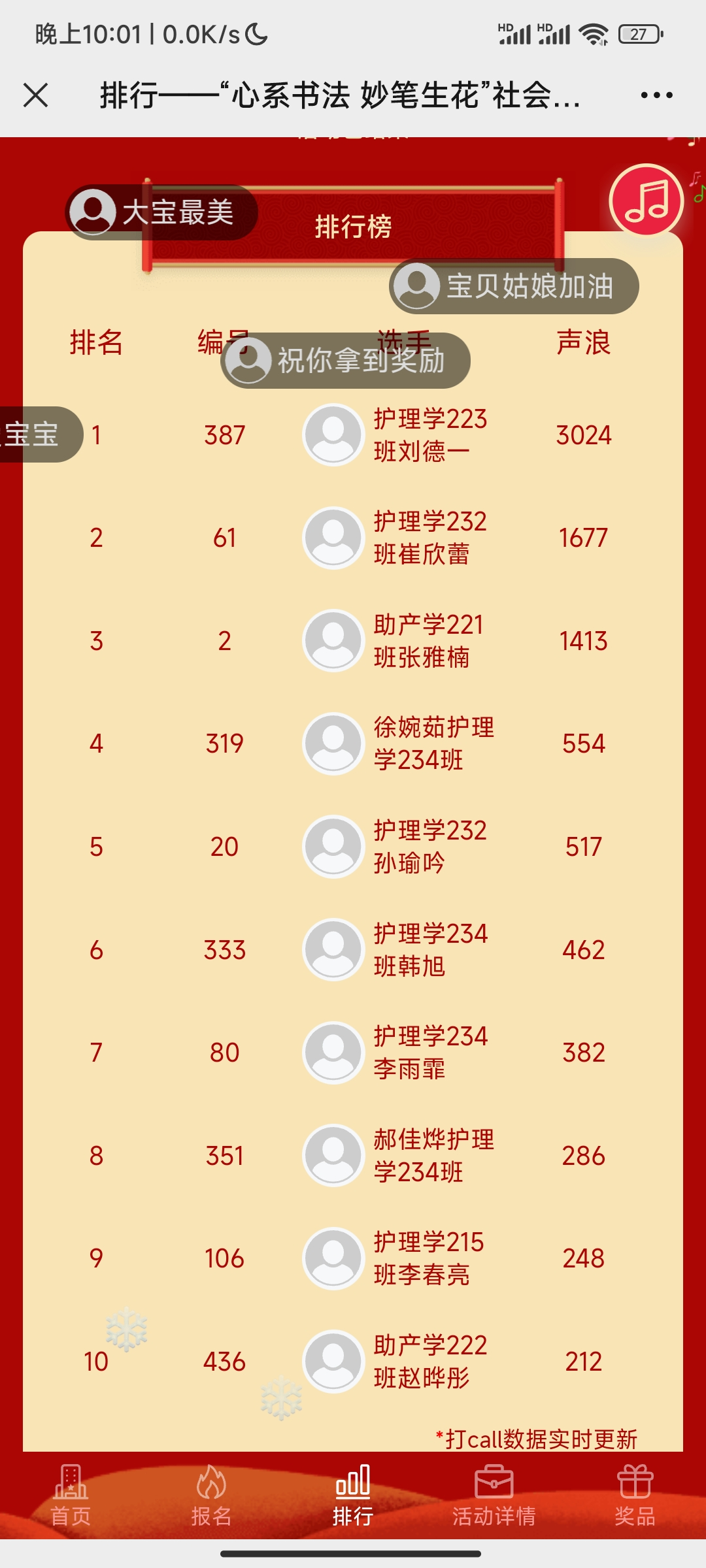Open contestant 护理学232班崔欣蕾's entry
This screenshot has width=706, height=1568.
coord(429,538)
